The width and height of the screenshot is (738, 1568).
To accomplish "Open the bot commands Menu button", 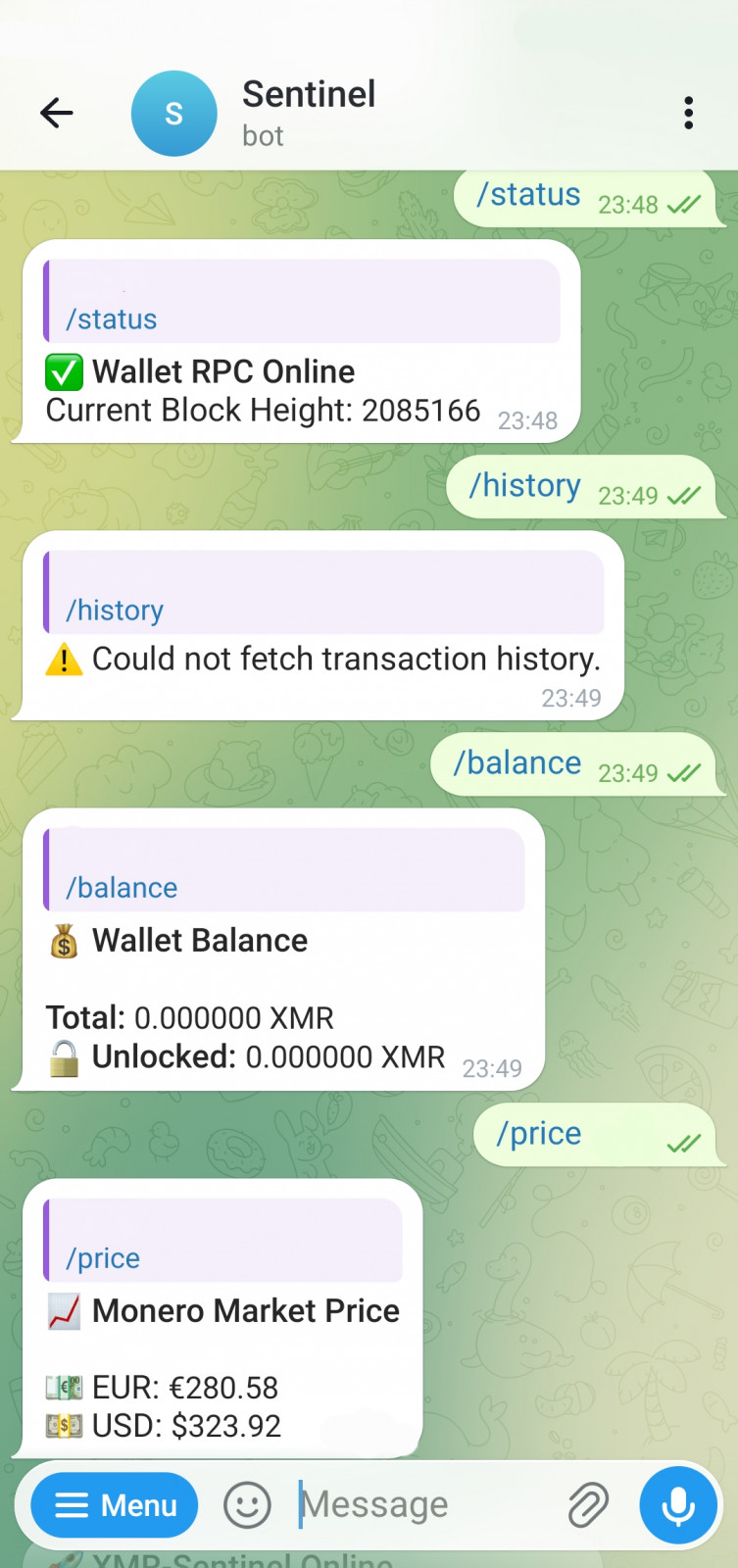I will click(x=115, y=1504).
